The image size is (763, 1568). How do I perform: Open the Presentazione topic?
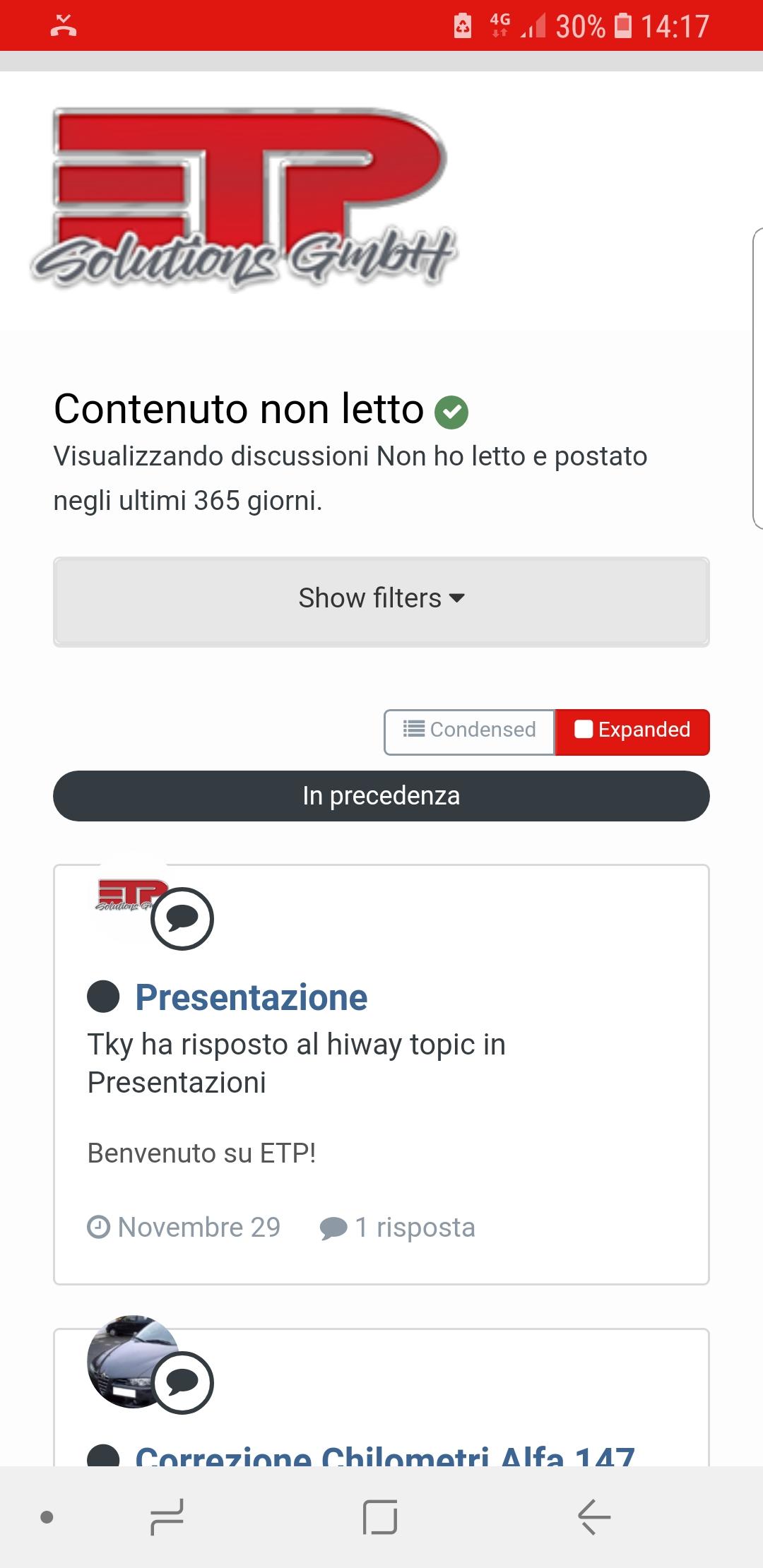(x=251, y=997)
